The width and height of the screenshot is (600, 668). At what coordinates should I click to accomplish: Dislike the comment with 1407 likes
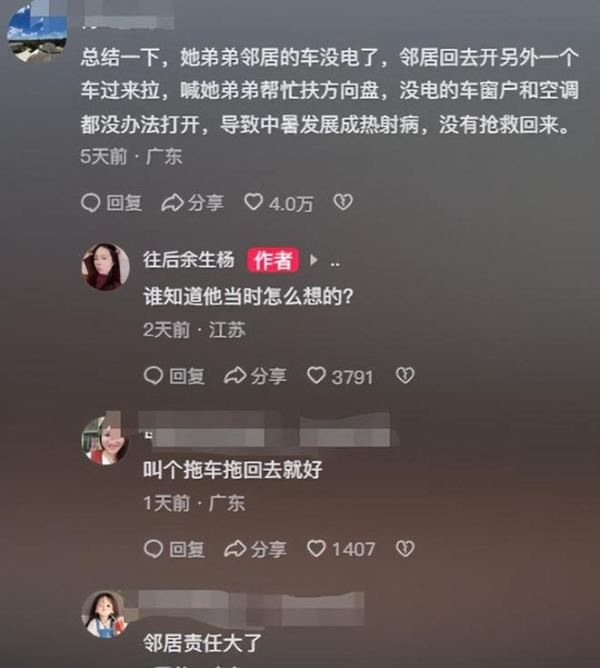pyautogui.click(x=405, y=549)
